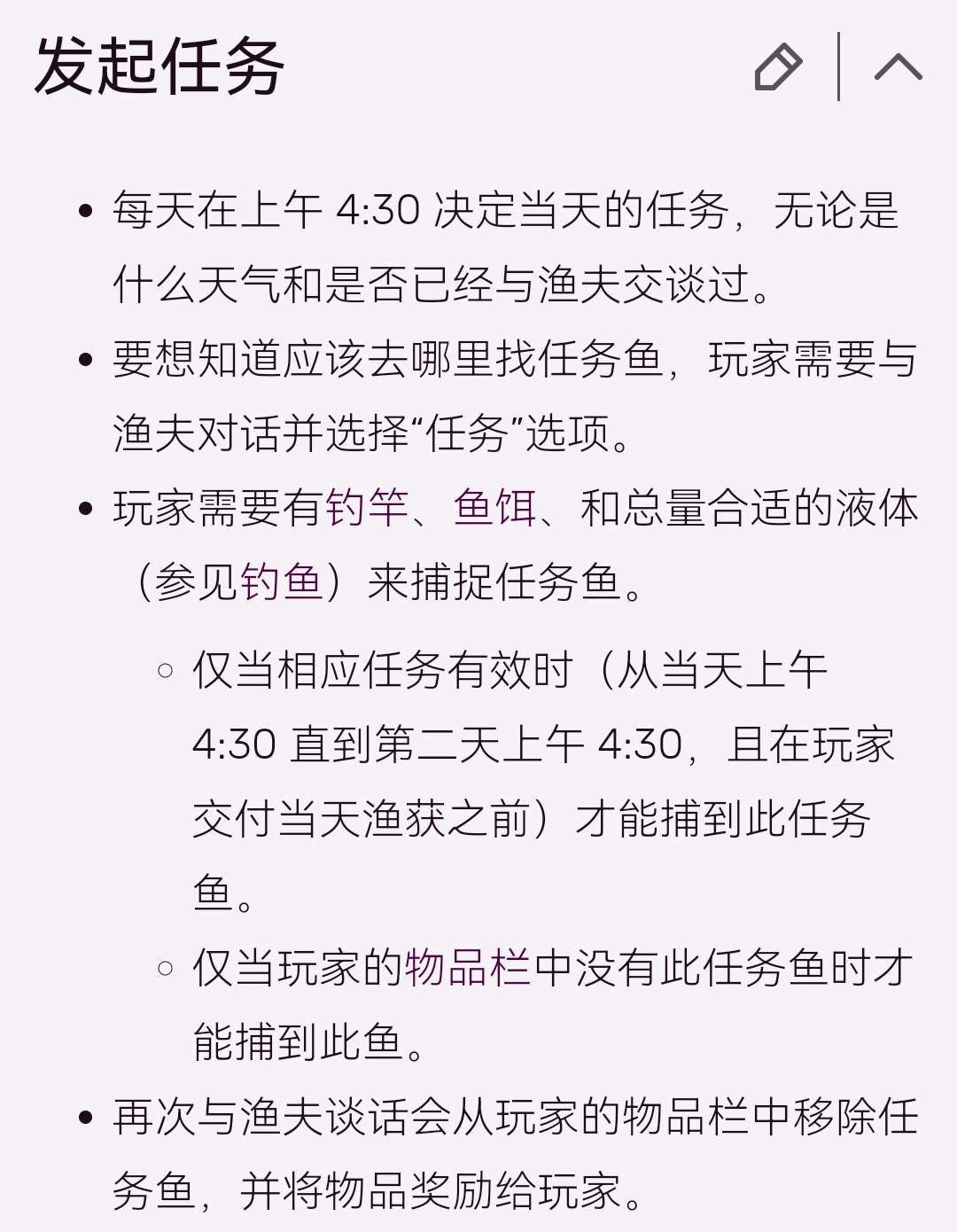957x1232 pixels.
Task: Open the 鱼饵 link
Action: click(494, 509)
